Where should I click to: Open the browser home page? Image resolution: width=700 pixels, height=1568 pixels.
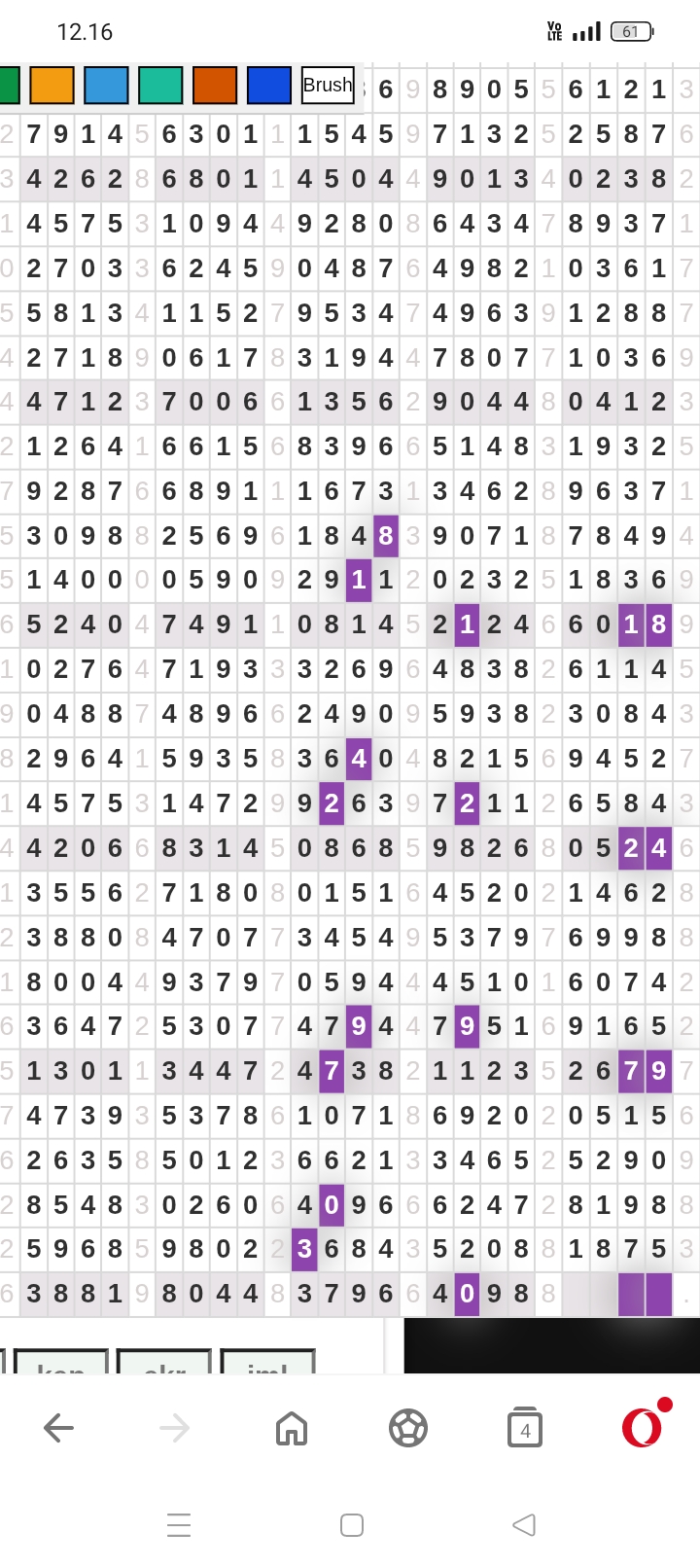[x=292, y=1428]
